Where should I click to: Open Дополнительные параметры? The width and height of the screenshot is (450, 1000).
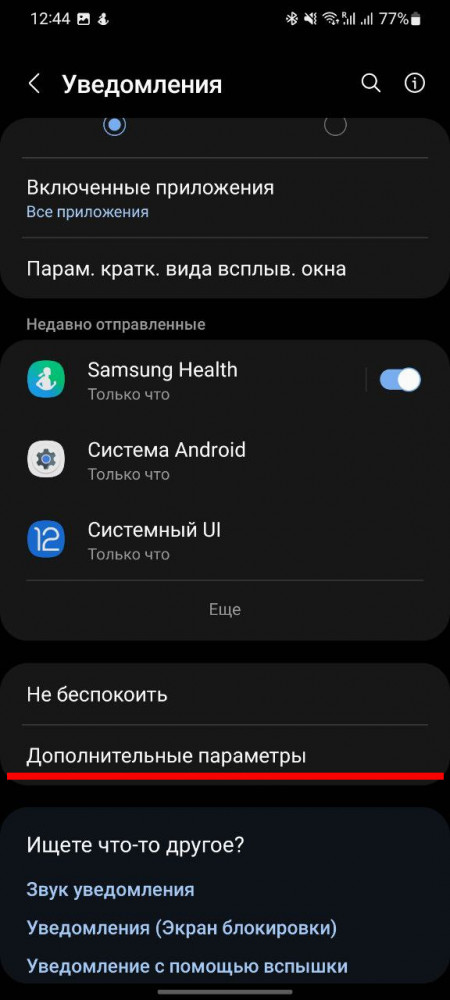click(225, 756)
